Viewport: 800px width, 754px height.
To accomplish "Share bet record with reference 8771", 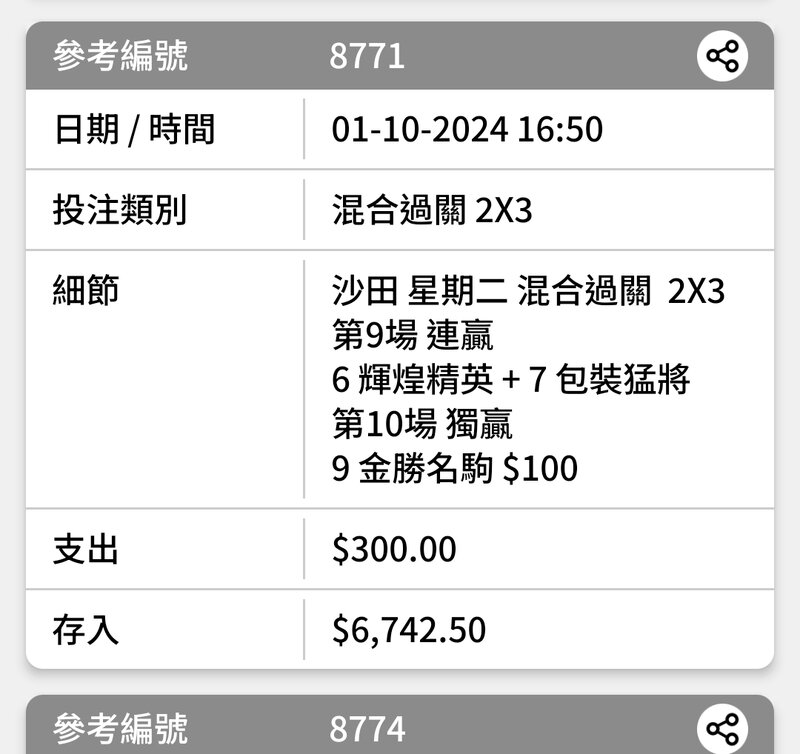I will pyautogui.click(x=722, y=56).
